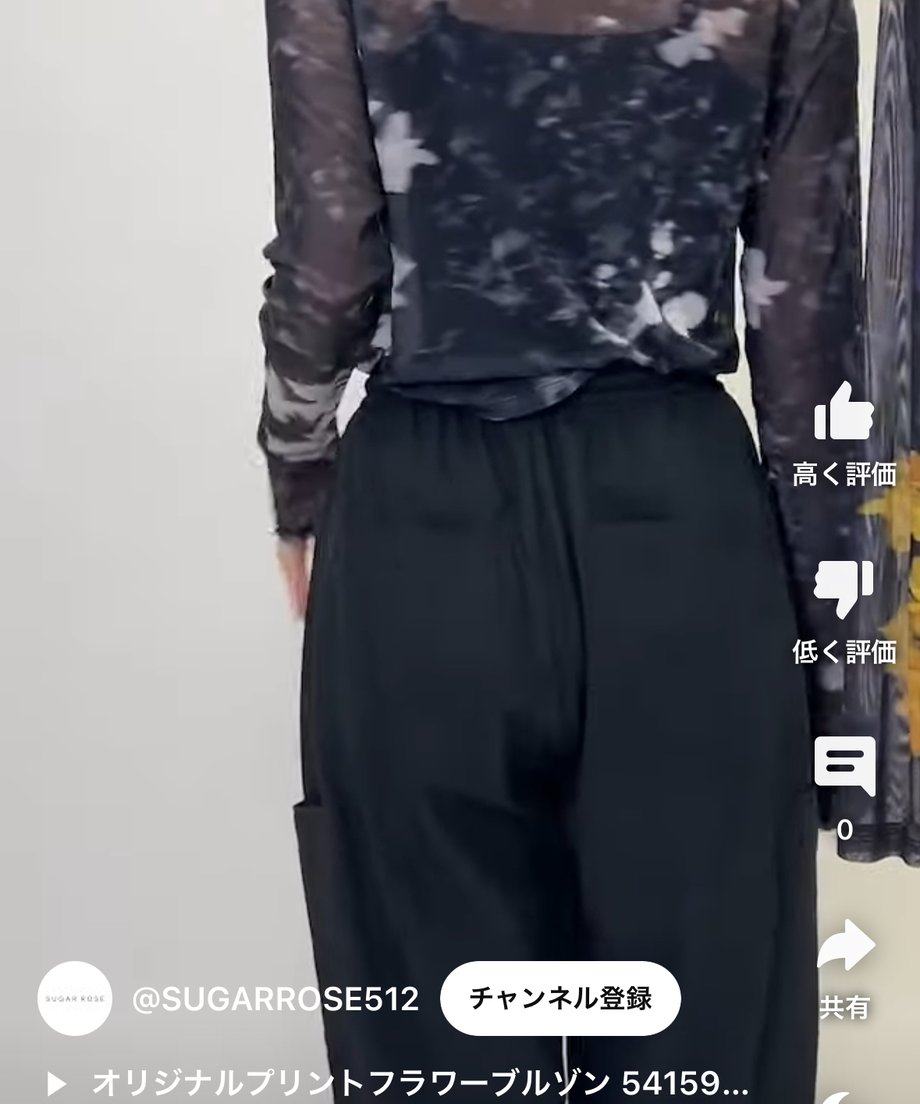Subscribe using the チャンネル登録 button
Screen dimensions: 920x1104
point(560,997)
